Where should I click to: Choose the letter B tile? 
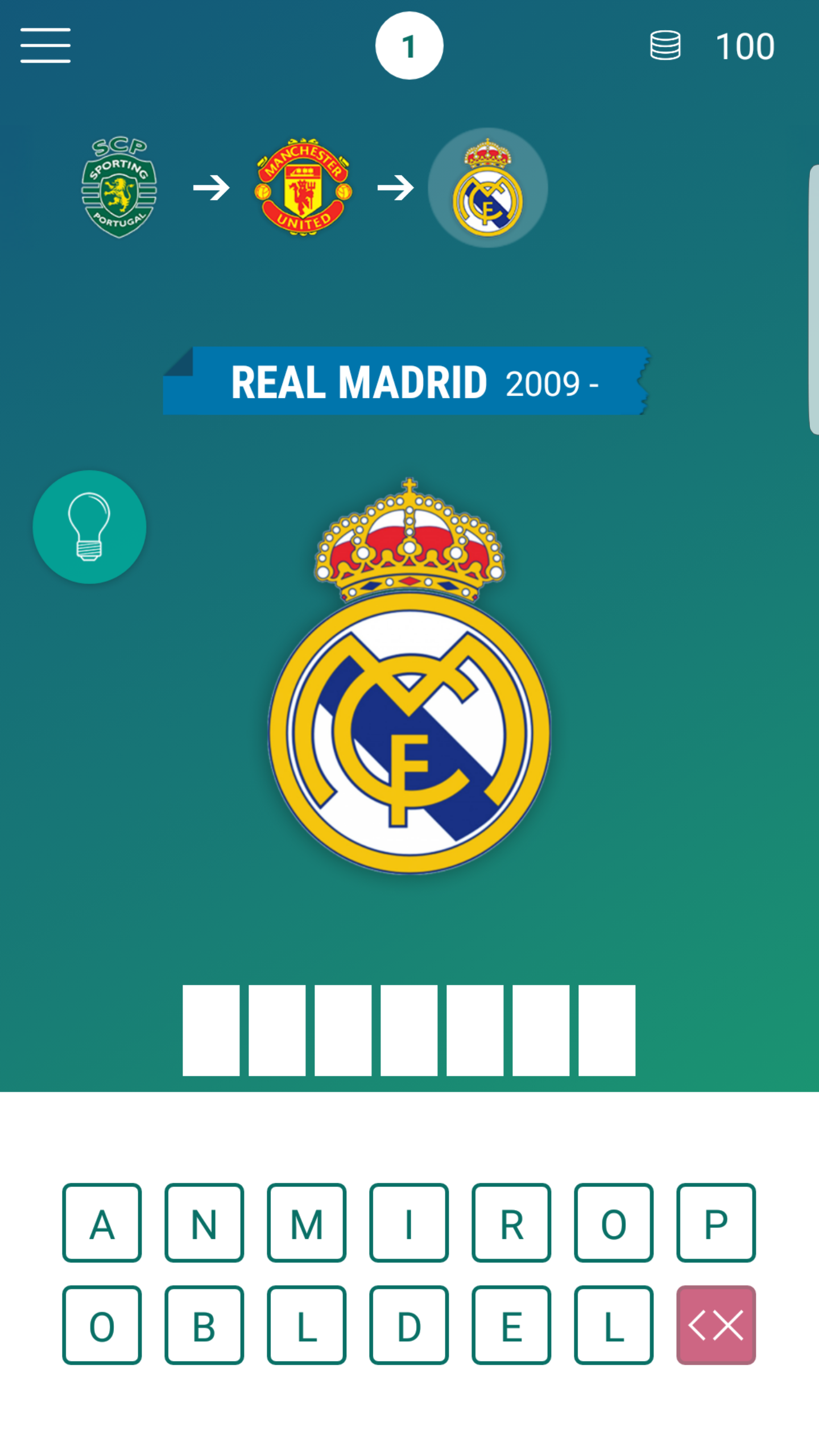[204, 1325]
